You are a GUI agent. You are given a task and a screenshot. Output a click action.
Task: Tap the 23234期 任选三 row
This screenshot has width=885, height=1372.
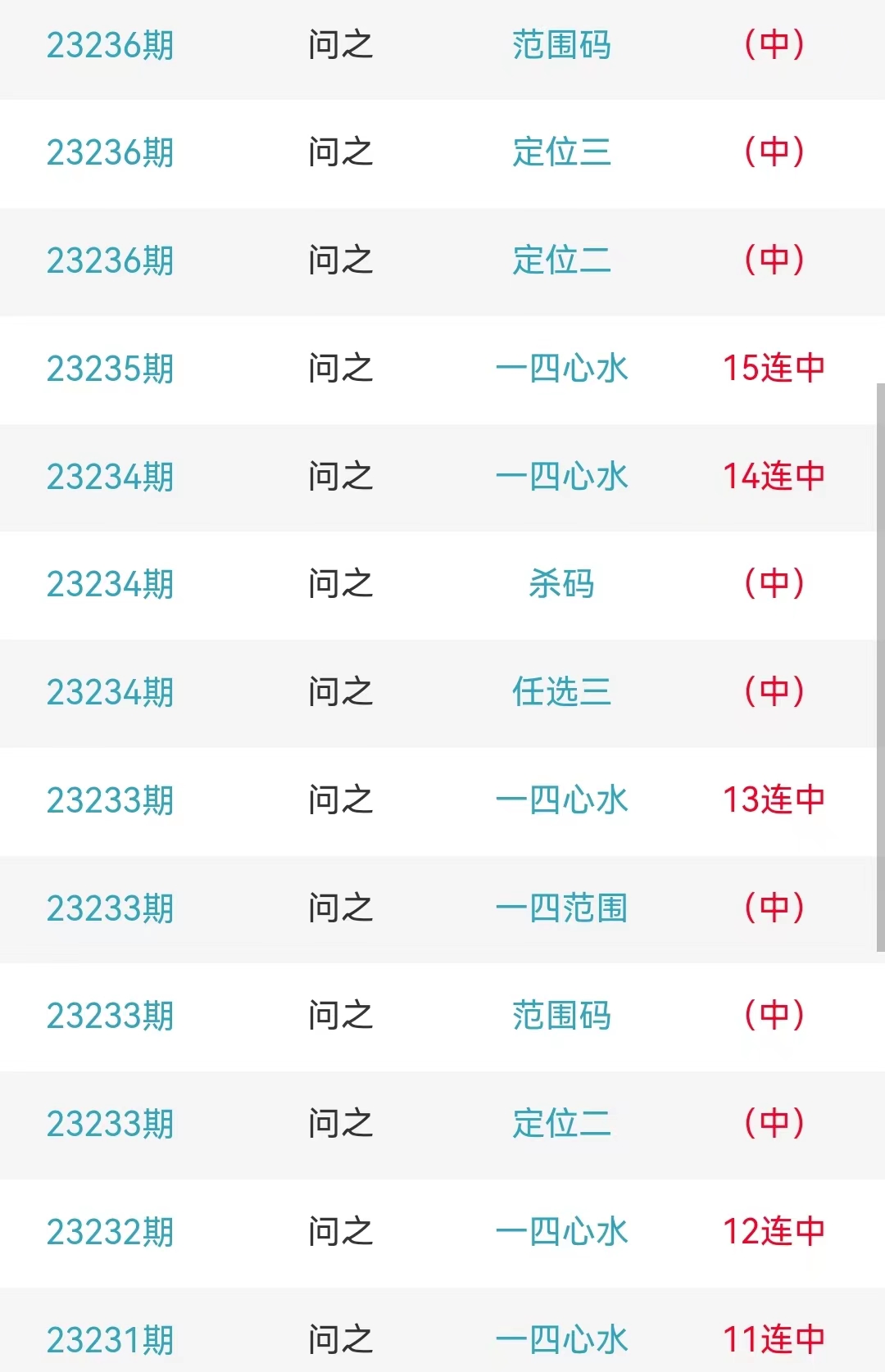point(561,692)
